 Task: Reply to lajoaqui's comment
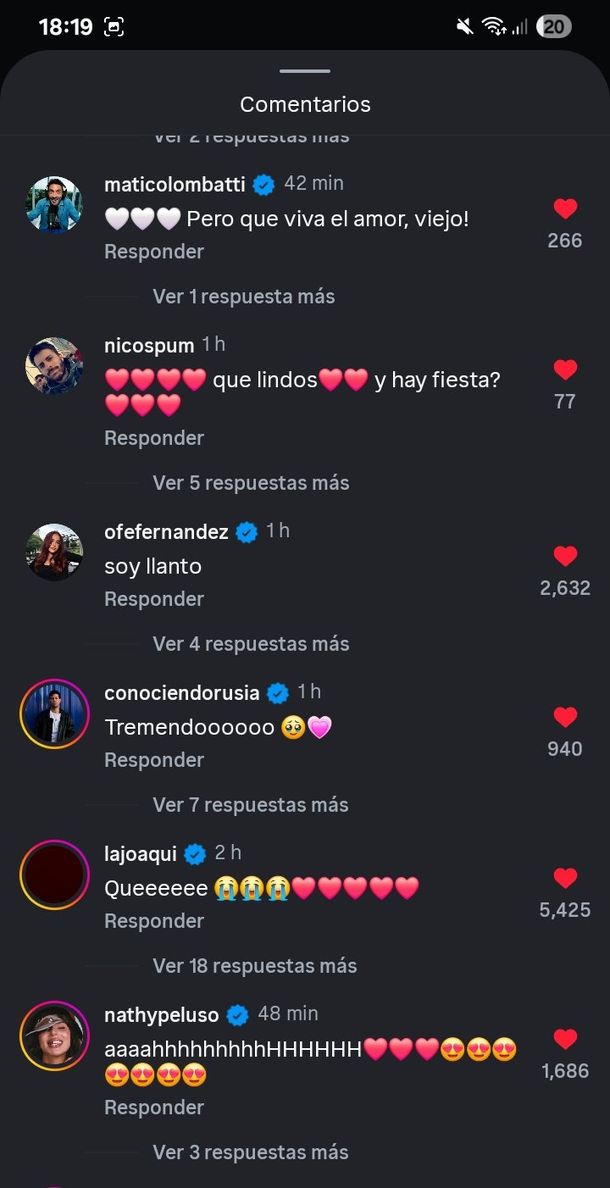154,921
